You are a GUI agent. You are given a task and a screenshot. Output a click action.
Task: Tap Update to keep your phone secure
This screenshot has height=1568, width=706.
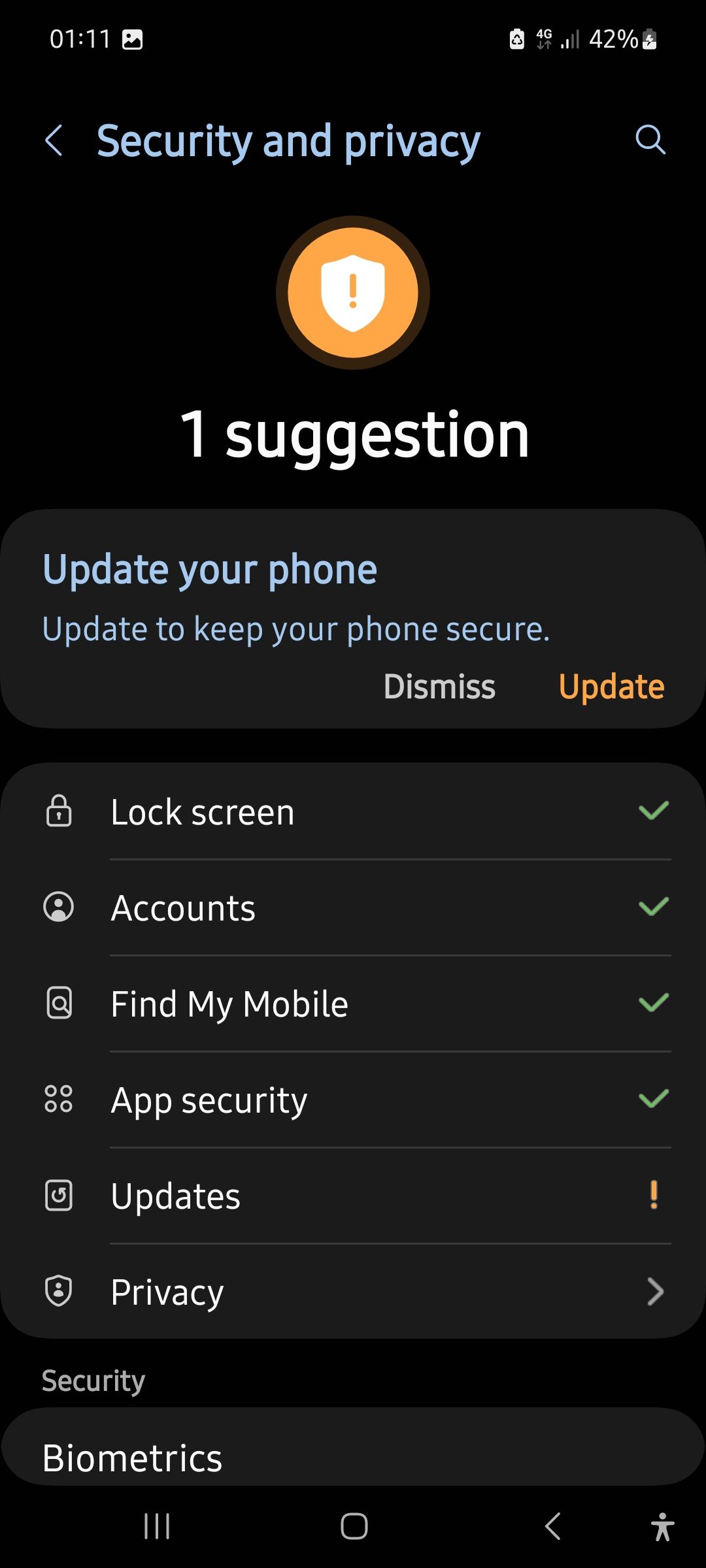tap(611, 686)
